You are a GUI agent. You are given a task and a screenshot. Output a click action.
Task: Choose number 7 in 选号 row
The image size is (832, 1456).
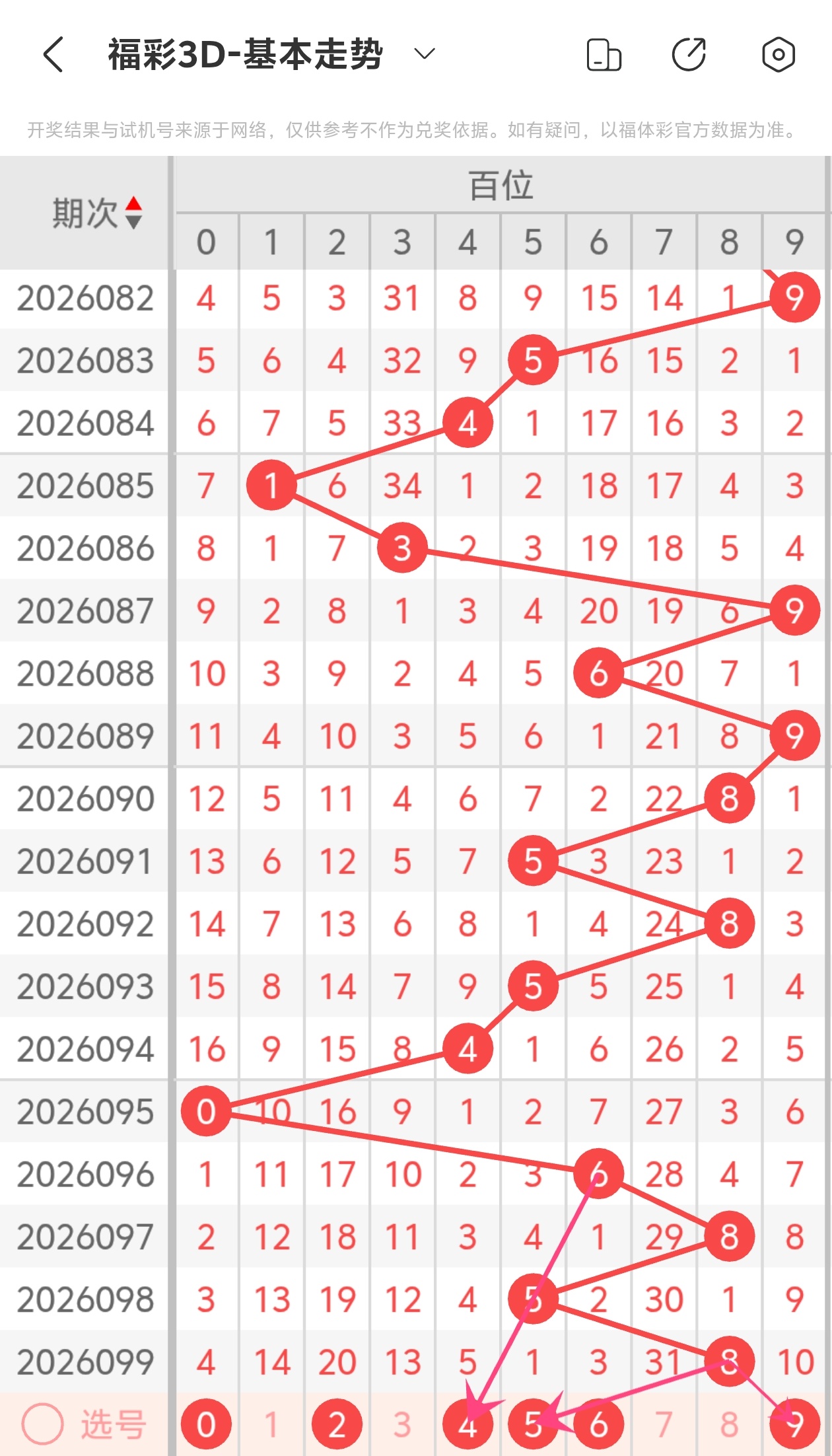coord(664,1424)
